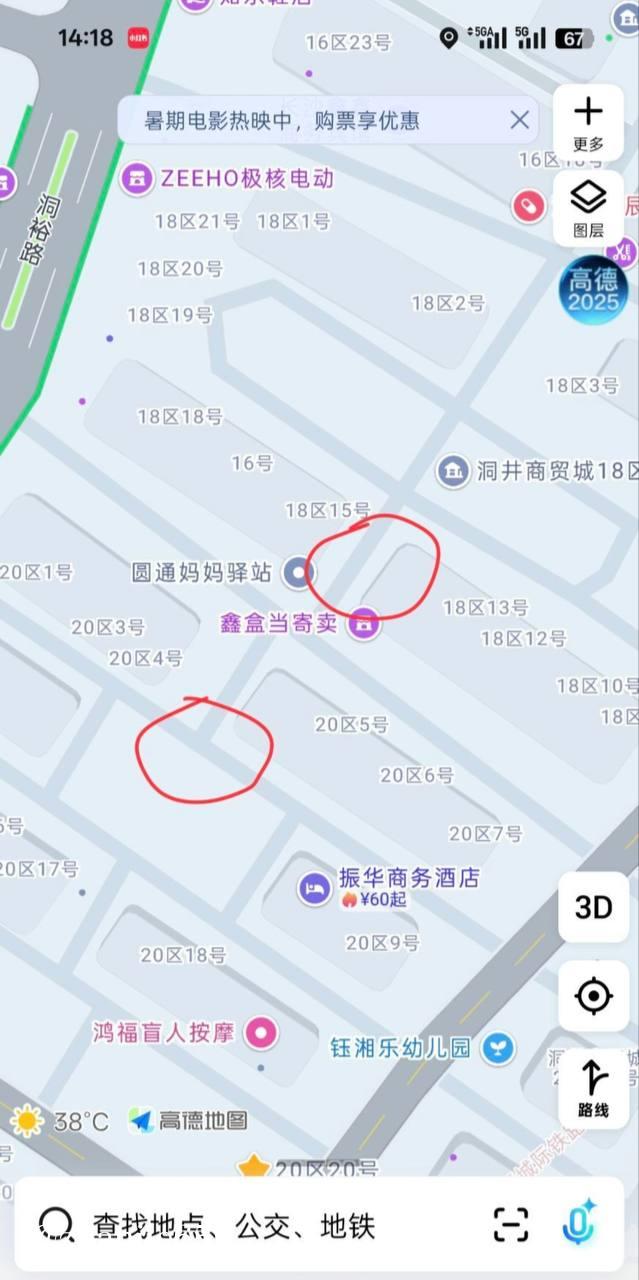
Task: Select the 鸿福盲人按摩 map marker
Action: 262,1032
